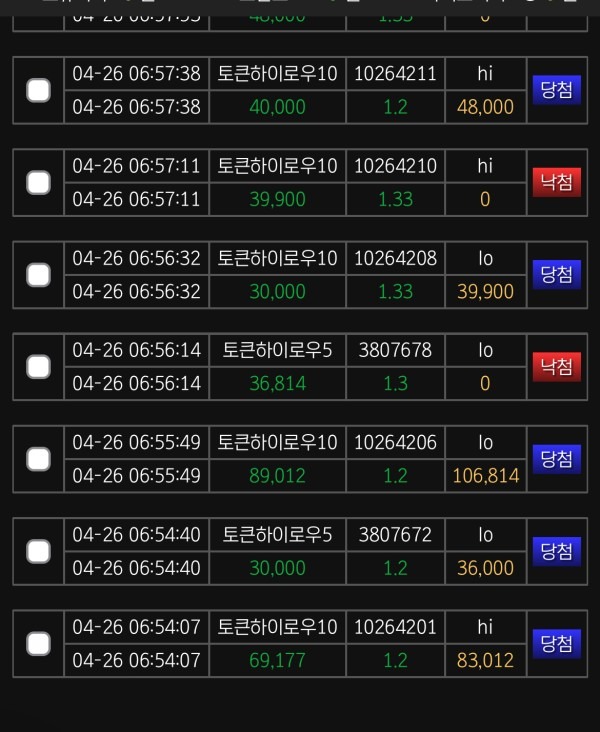
Task: Select the 06:57:11 bet row checkbox
Action: (38, 183)
